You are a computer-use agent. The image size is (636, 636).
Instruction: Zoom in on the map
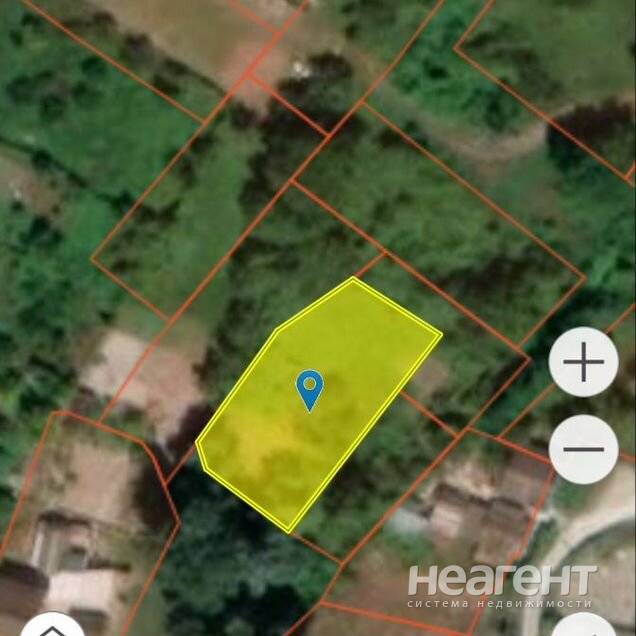pos(583,362)
